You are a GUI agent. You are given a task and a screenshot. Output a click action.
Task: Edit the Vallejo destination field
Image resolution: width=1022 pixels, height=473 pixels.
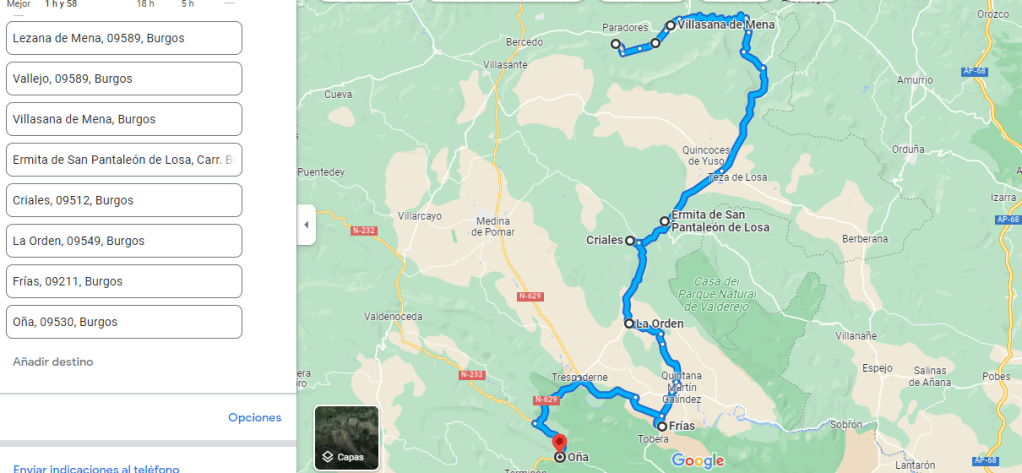click(x=123, y=78)
